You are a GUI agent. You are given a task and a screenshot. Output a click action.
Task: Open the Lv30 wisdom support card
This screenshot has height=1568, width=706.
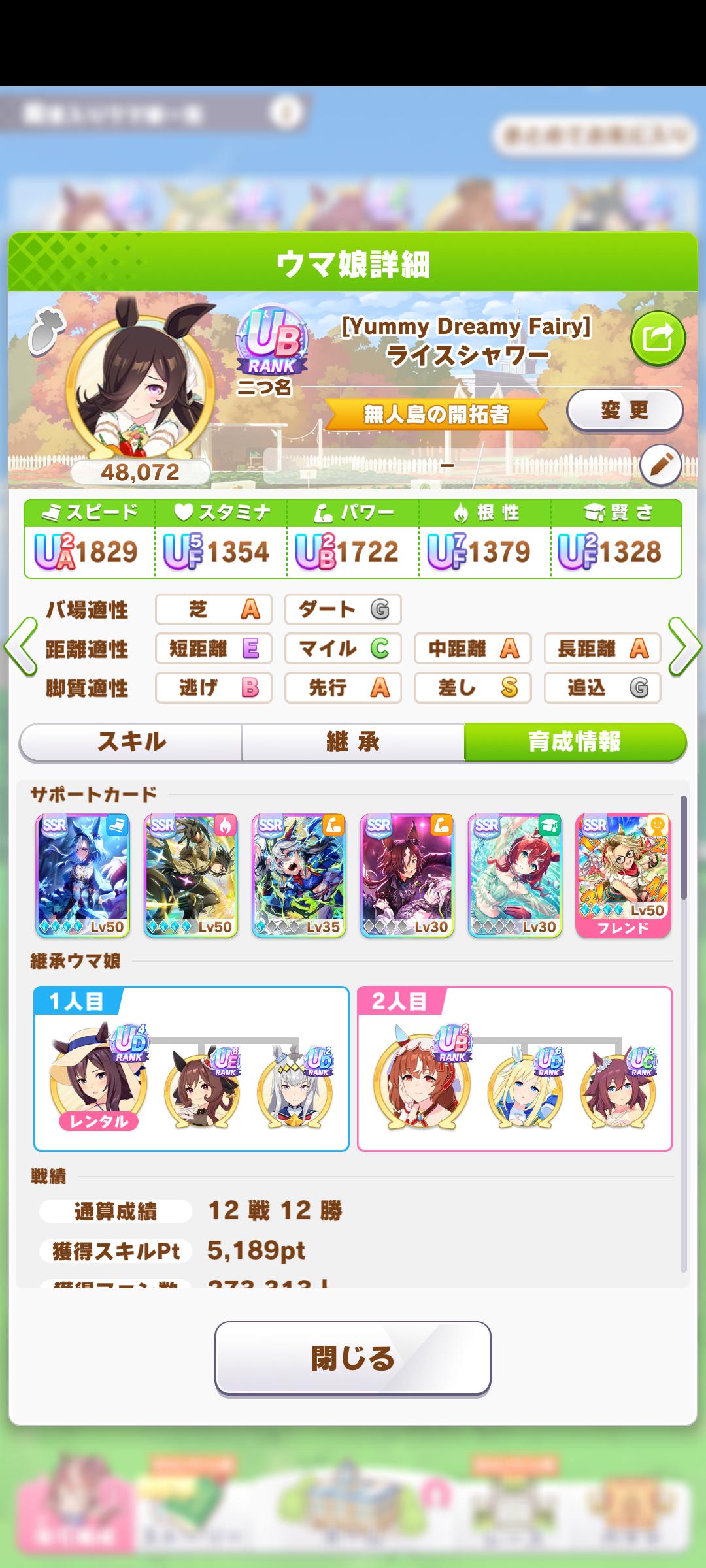514,875
